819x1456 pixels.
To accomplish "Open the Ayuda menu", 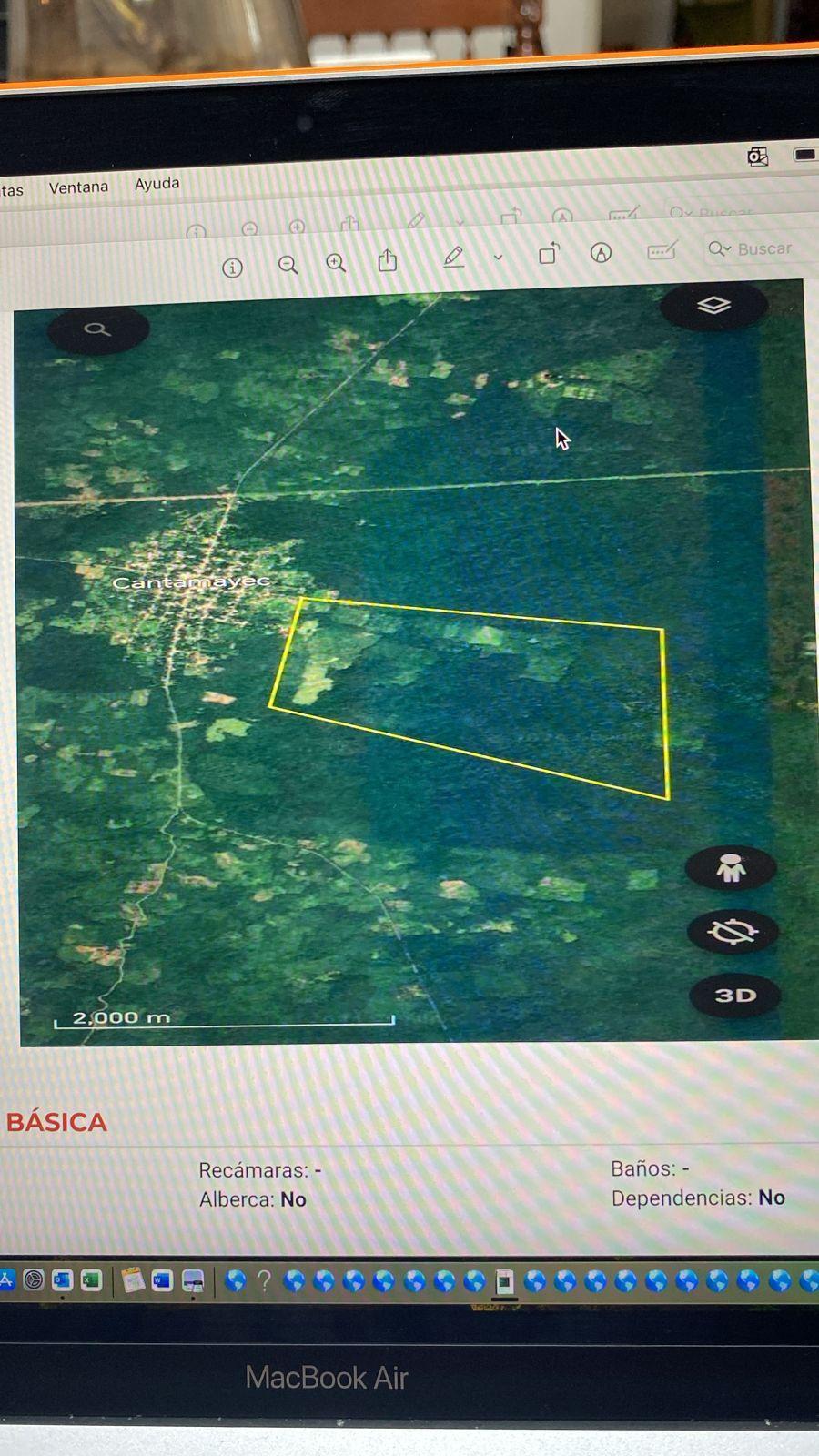I will tap(157, 184).
